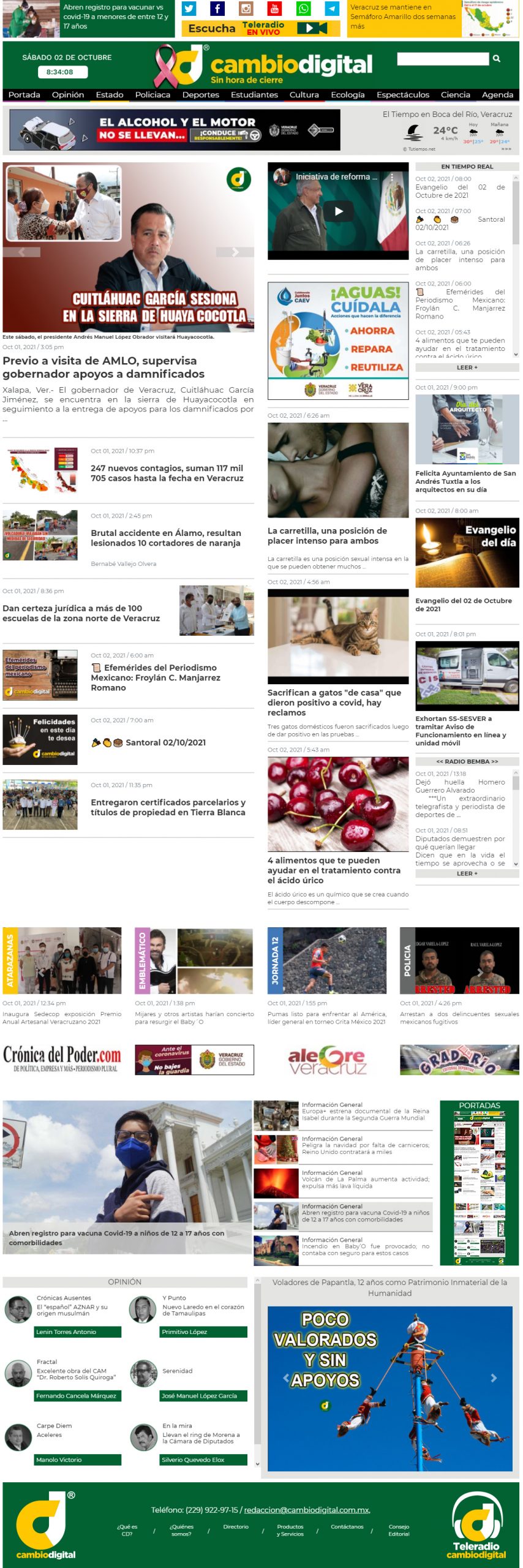The image size is (523, 1568).
Task: Tap LEER + under En Tiempo Real
Action: [467, 367]
